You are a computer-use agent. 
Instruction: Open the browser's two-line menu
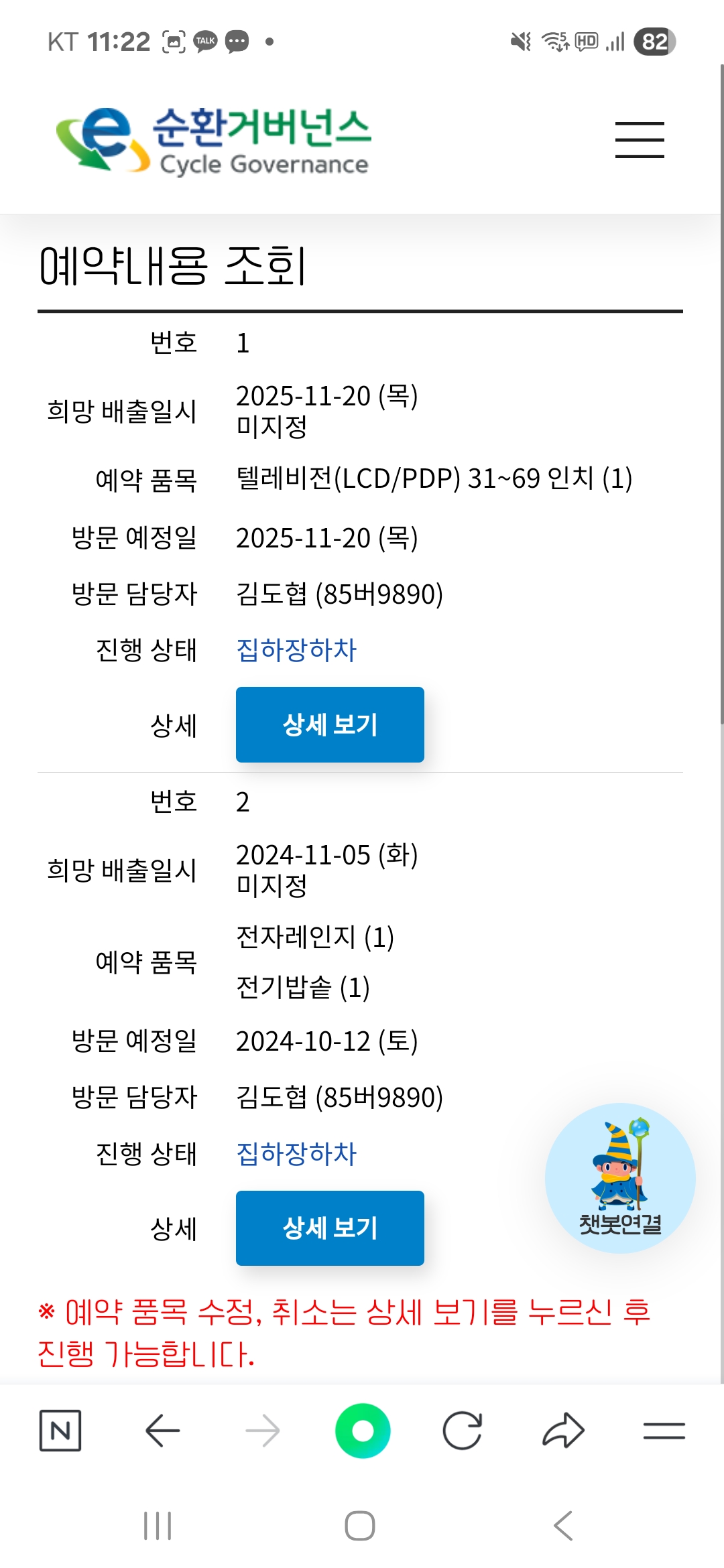664,1431
